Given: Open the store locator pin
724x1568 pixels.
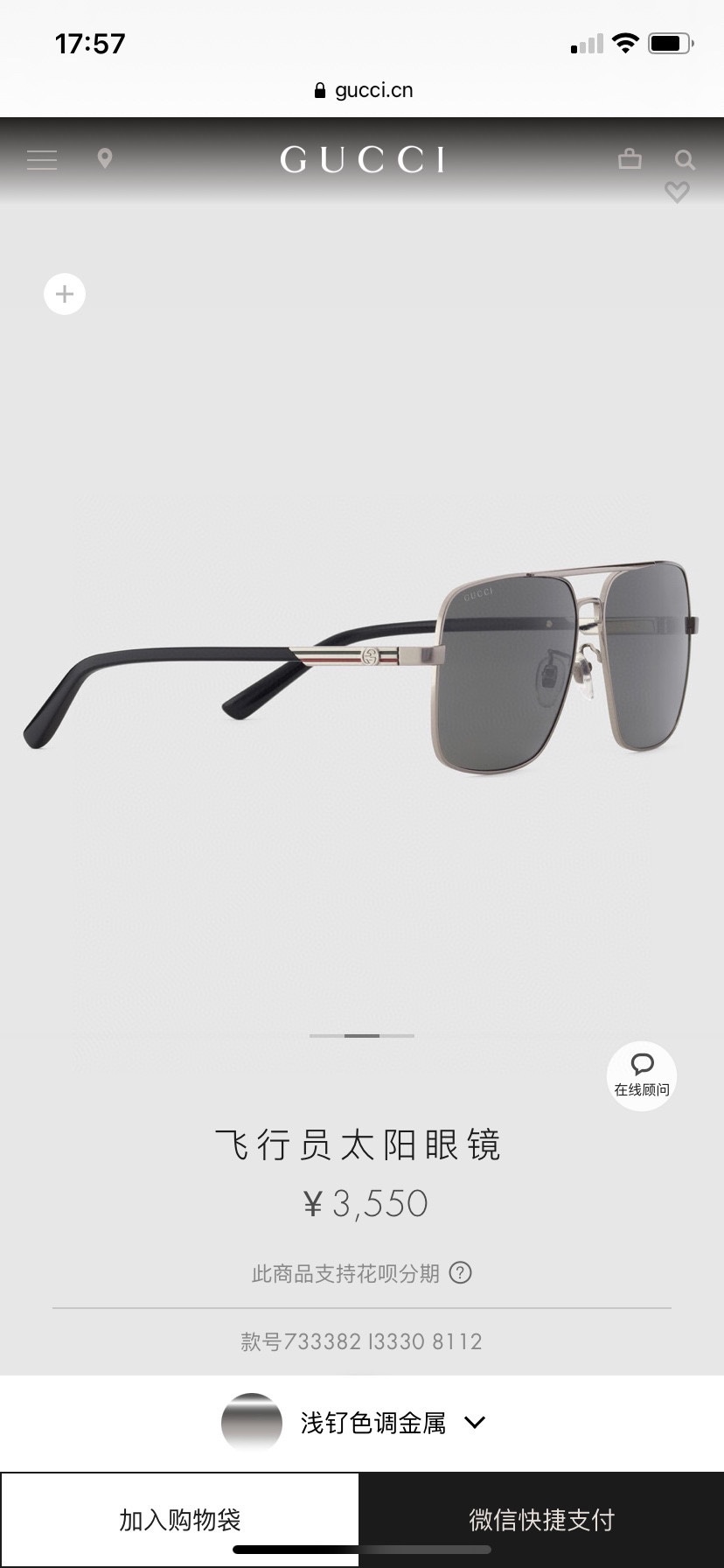Looking at the screenshot, I should pos(105,158).
